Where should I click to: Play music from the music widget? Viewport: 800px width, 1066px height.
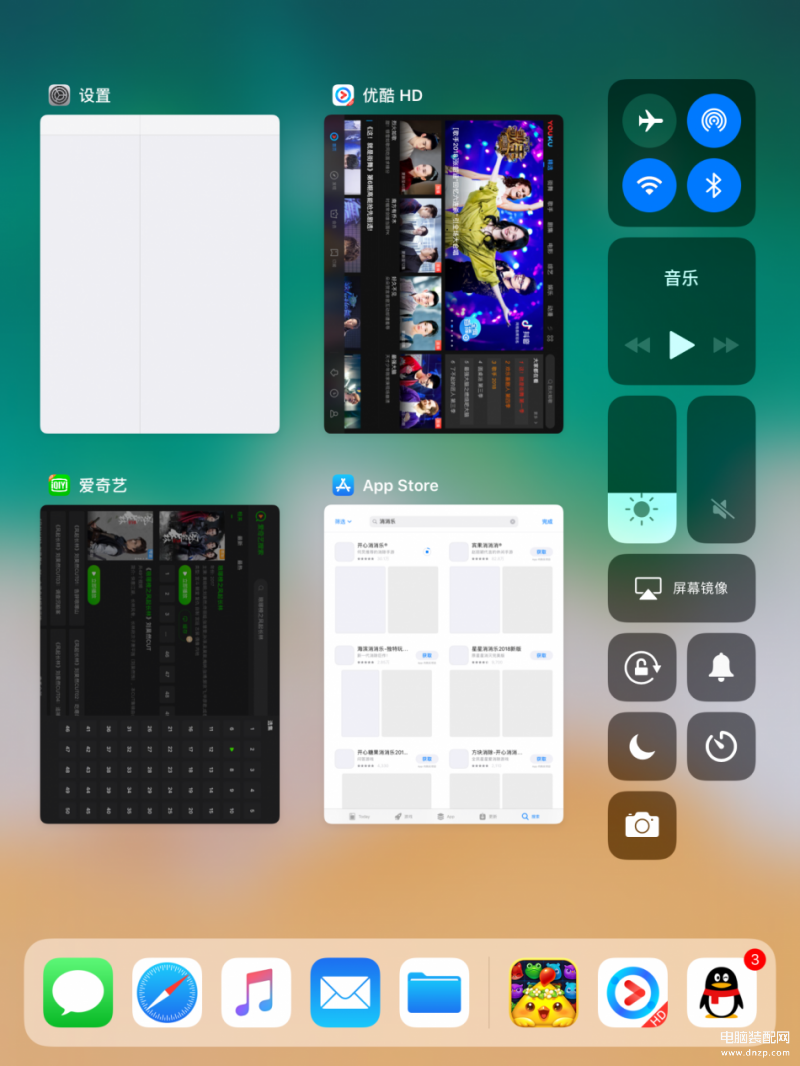[x=682, y=345]
